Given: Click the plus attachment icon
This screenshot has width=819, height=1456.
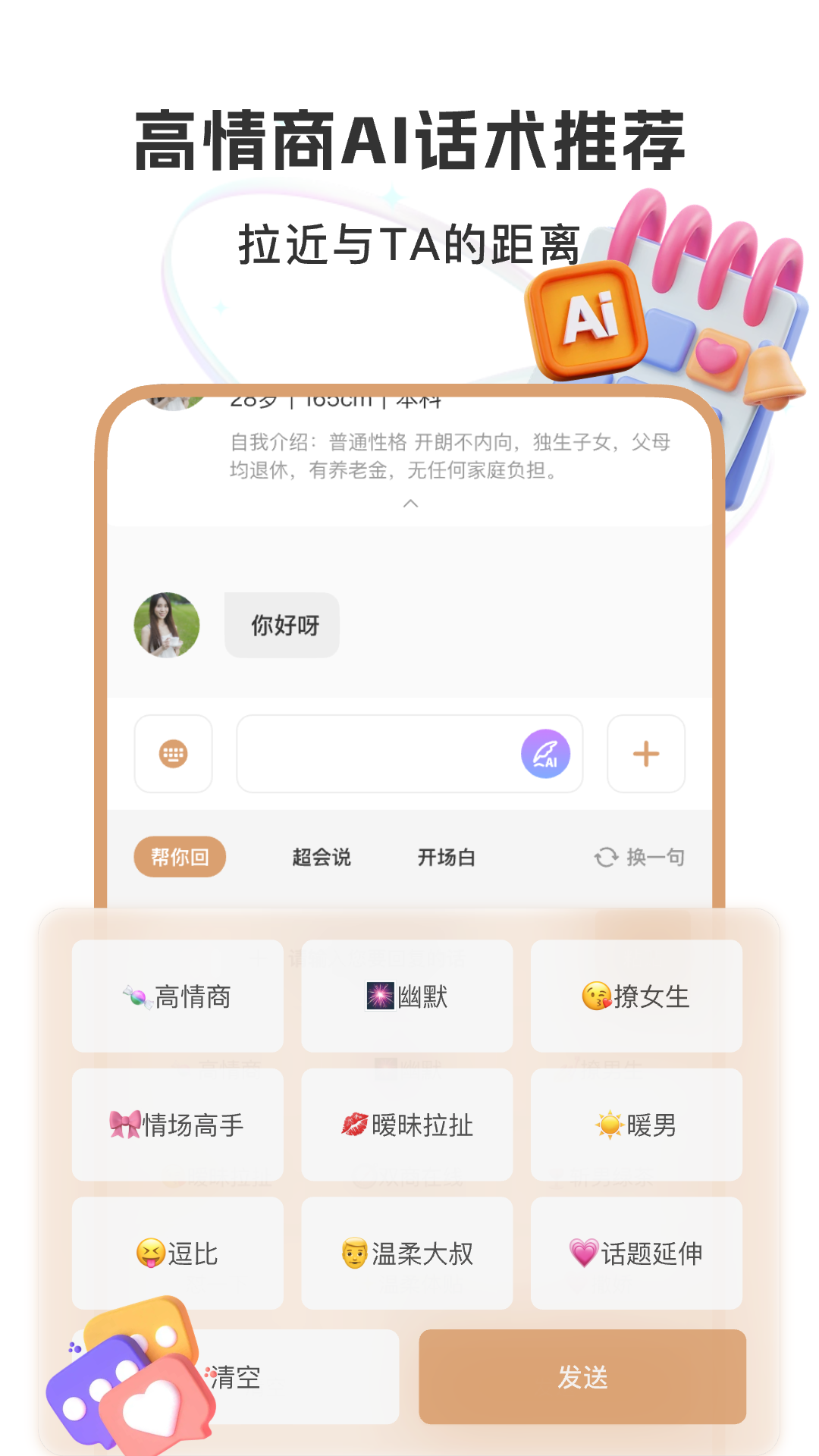Looking at the screenshot, I should point(645,754).
